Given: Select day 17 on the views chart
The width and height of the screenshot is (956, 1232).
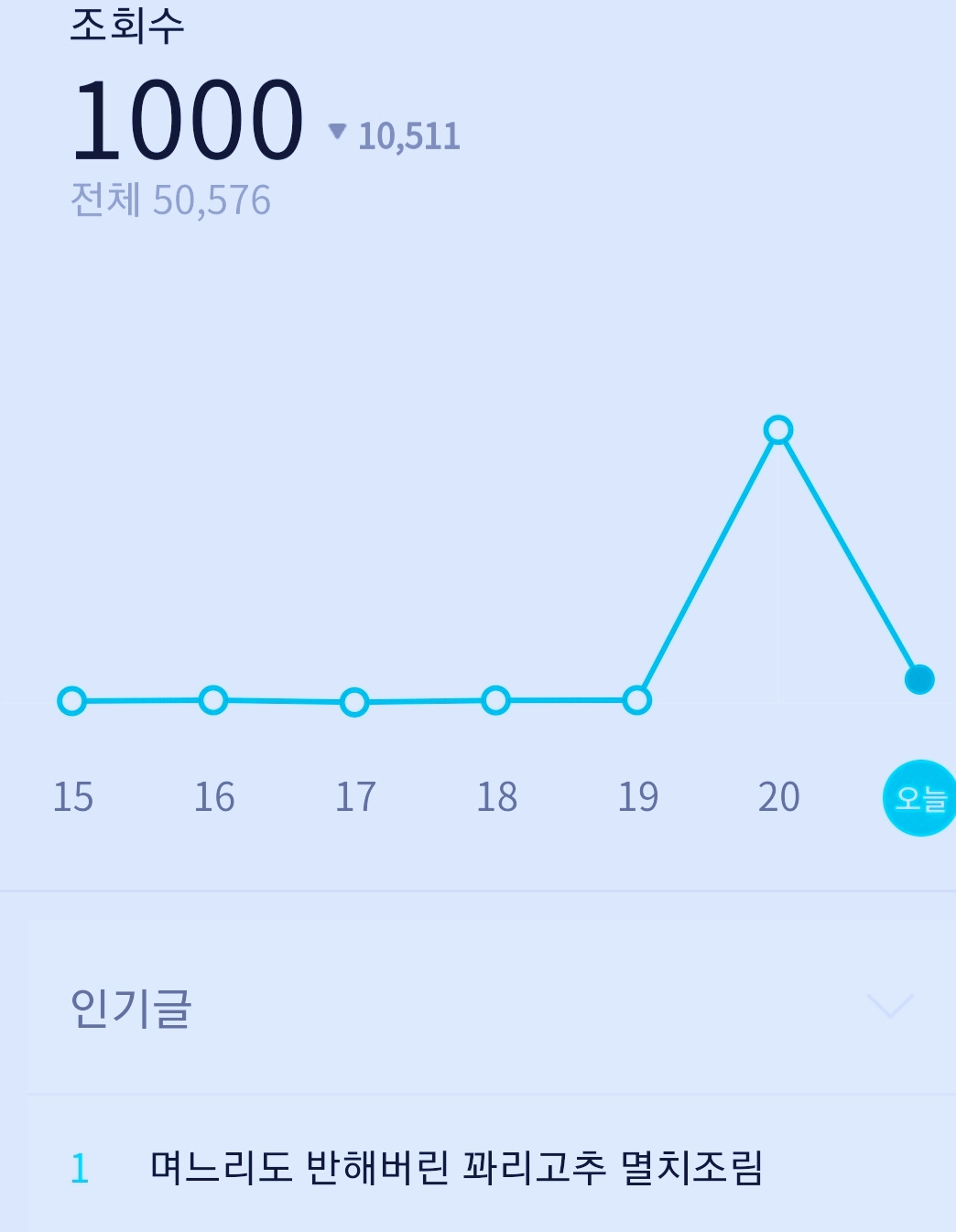Looking at the screenshot, I should point(354,702).
